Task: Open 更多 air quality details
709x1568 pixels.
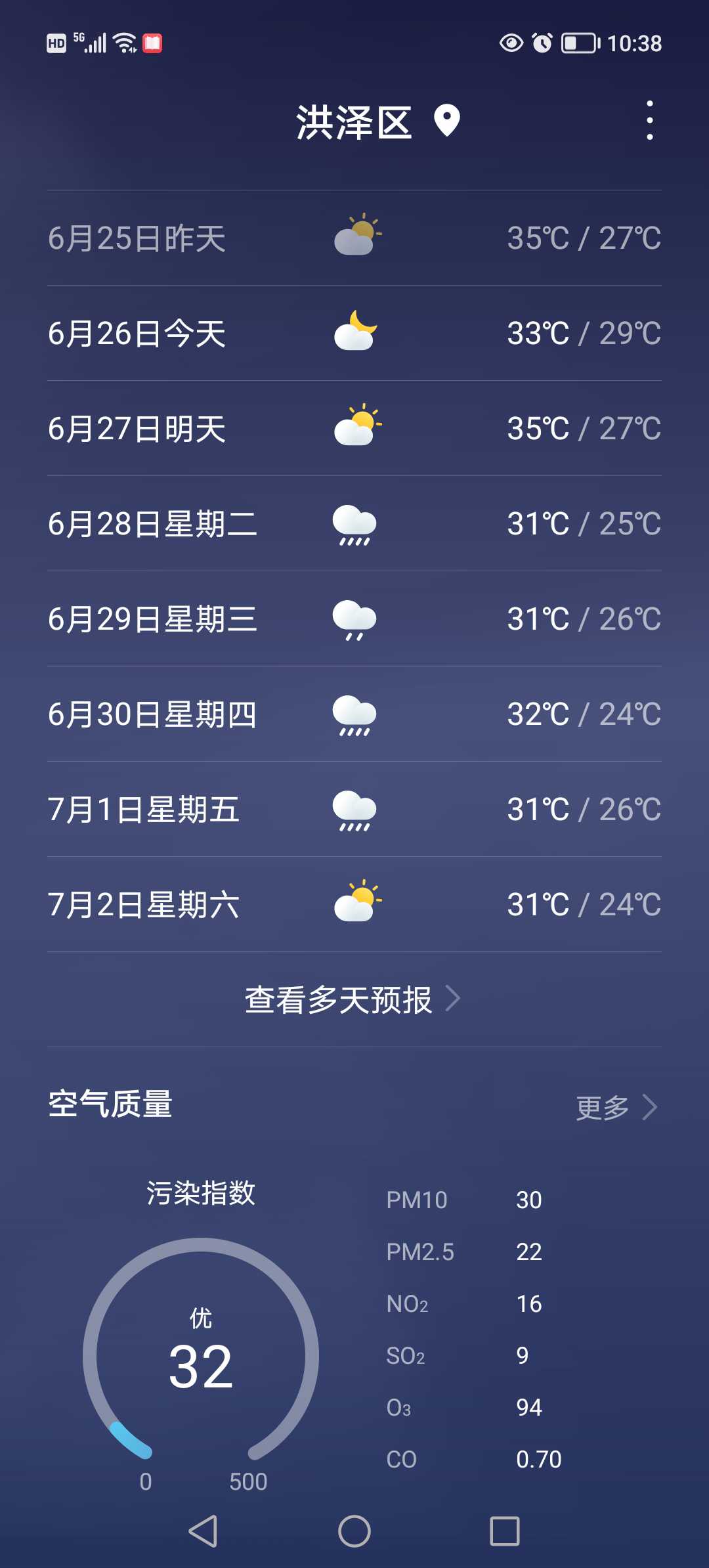Action: click(x=616, y=1107)
